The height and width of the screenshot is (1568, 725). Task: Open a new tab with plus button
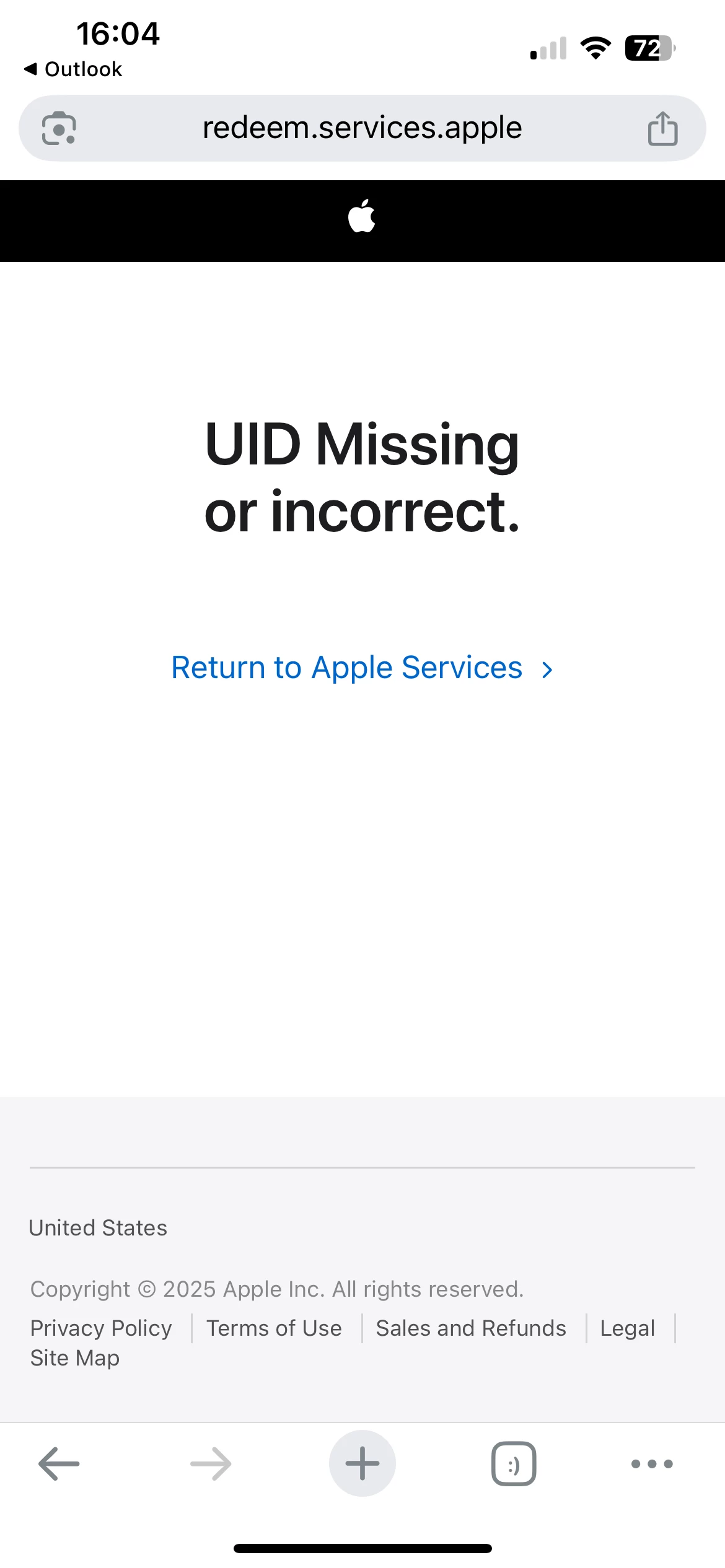(x=362, y=1464)
